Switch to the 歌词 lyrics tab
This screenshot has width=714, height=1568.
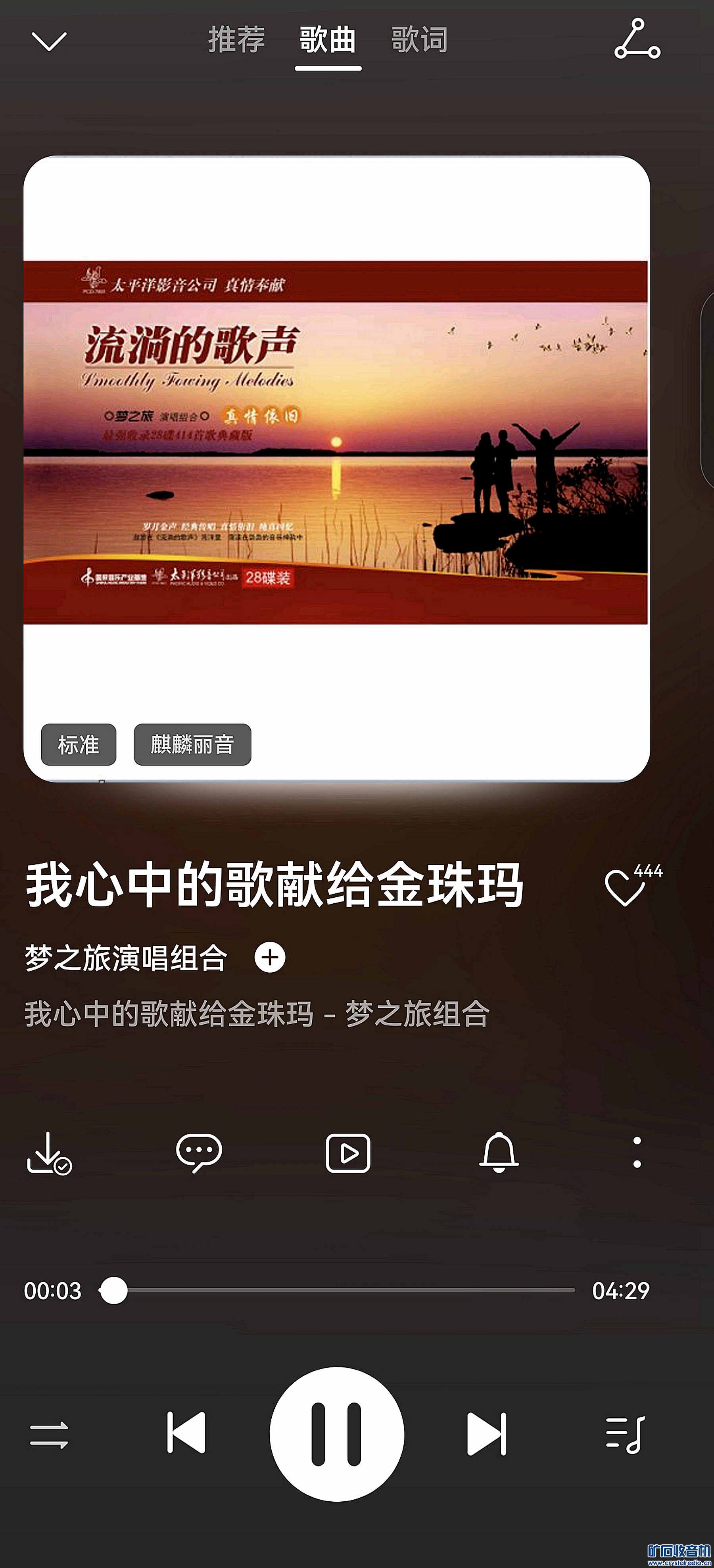419,40
